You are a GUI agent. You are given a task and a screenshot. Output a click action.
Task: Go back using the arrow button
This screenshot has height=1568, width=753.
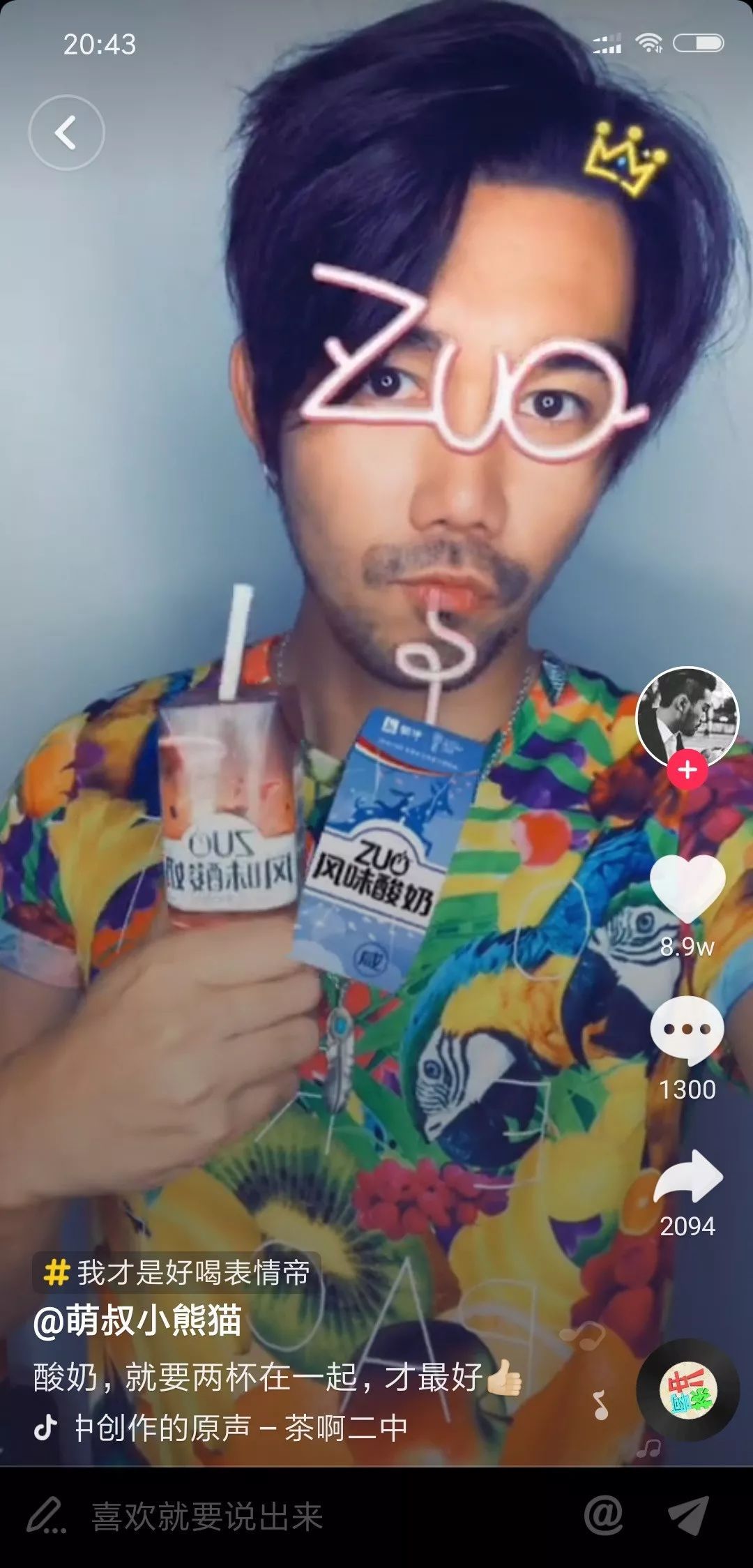(66, 133)
